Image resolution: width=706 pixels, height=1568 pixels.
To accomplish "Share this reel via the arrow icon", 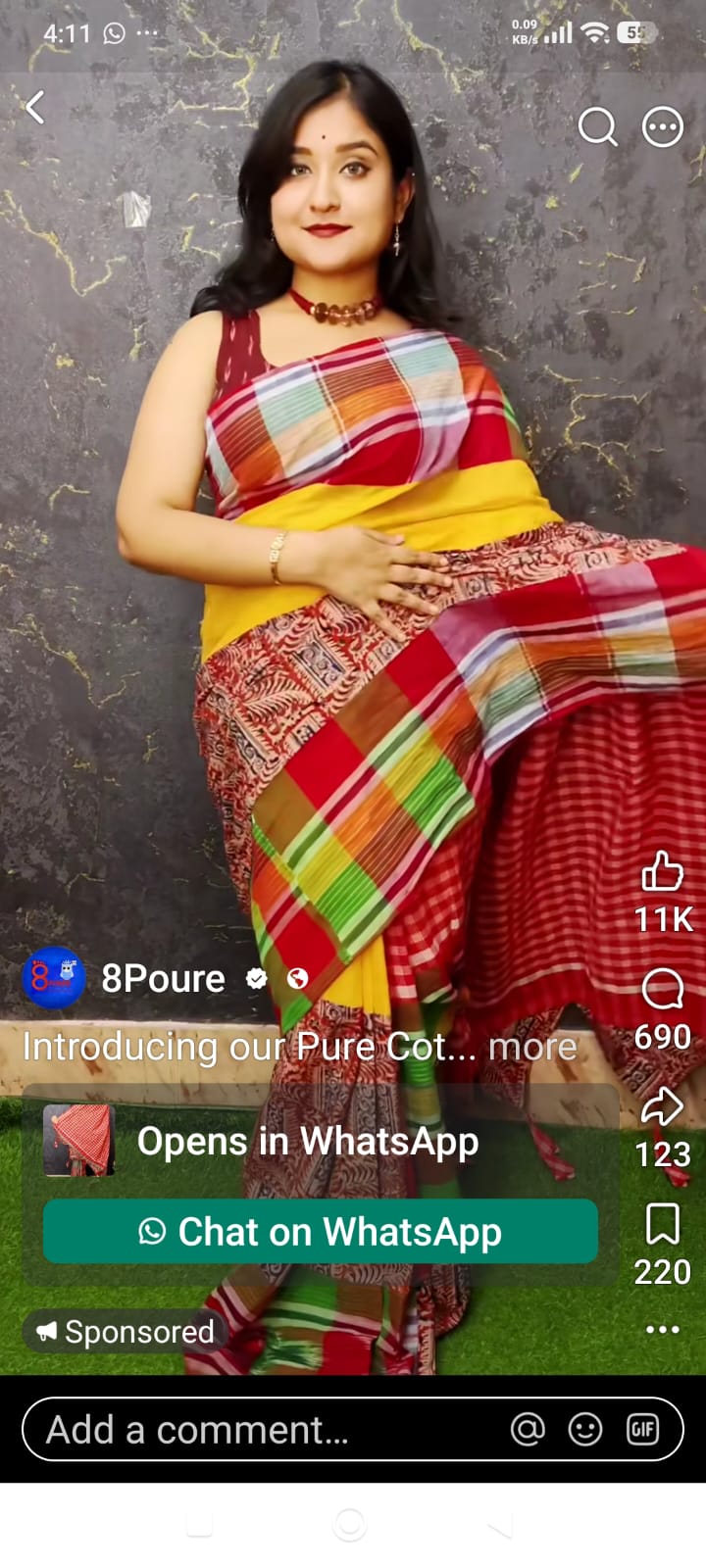I will point(662,1106).
